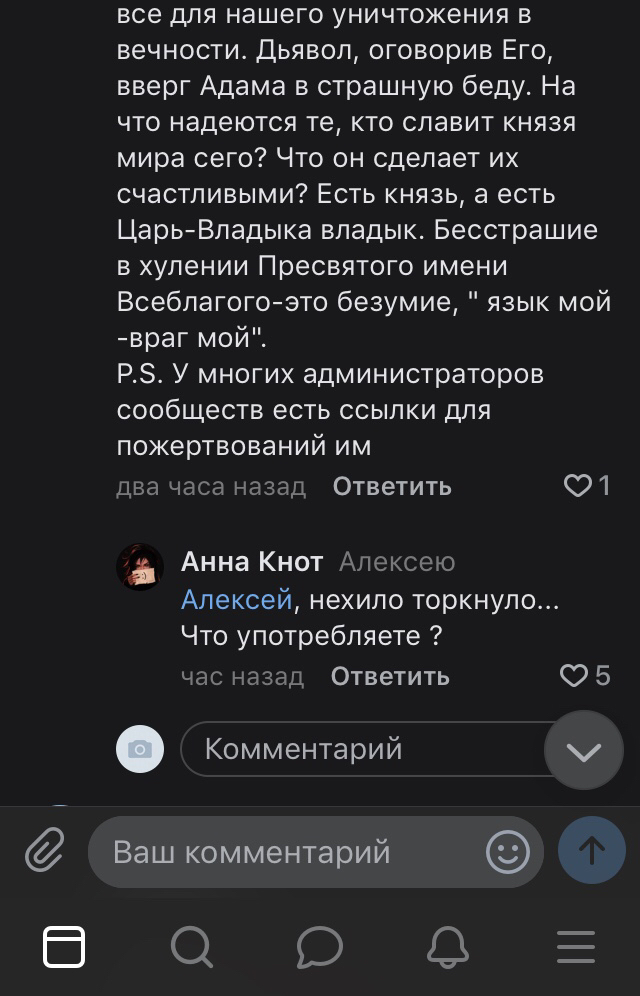The height and width of the screenshot is (996, 640).
Task: Send the comment with the arrow button
Action: tap(592, 851)
